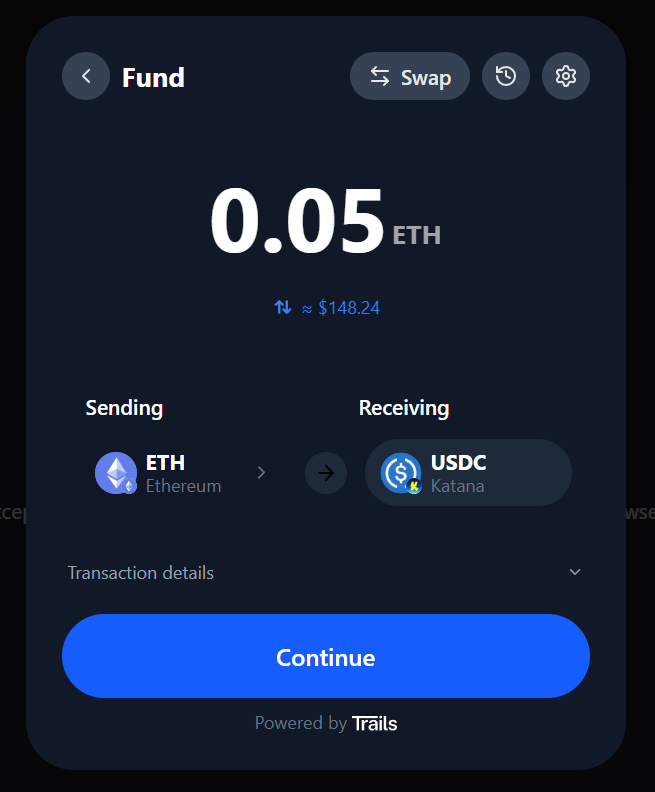
Task: Toggle amount between ETH and USD
Action: (x=283, y=308)
